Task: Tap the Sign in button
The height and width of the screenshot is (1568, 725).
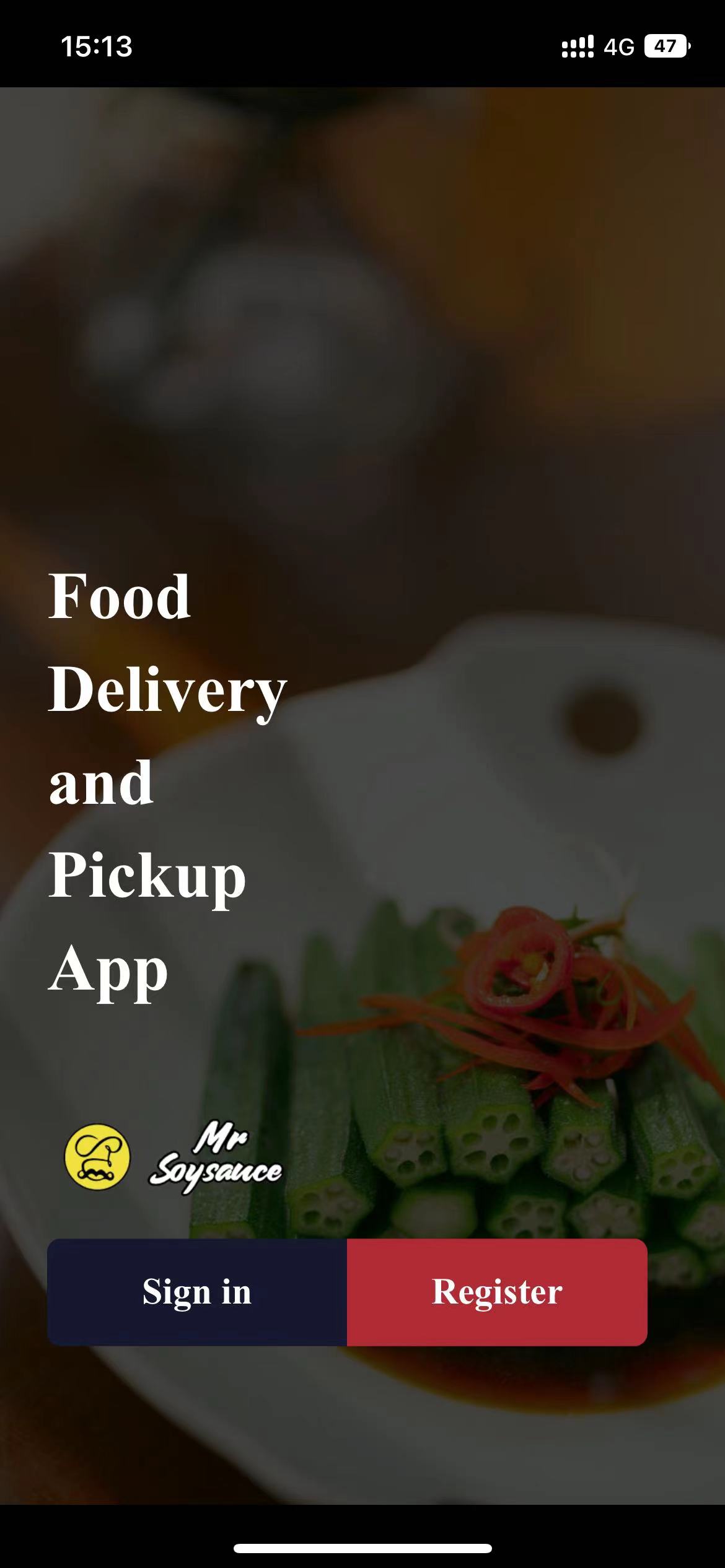Action: [197, 1292]
